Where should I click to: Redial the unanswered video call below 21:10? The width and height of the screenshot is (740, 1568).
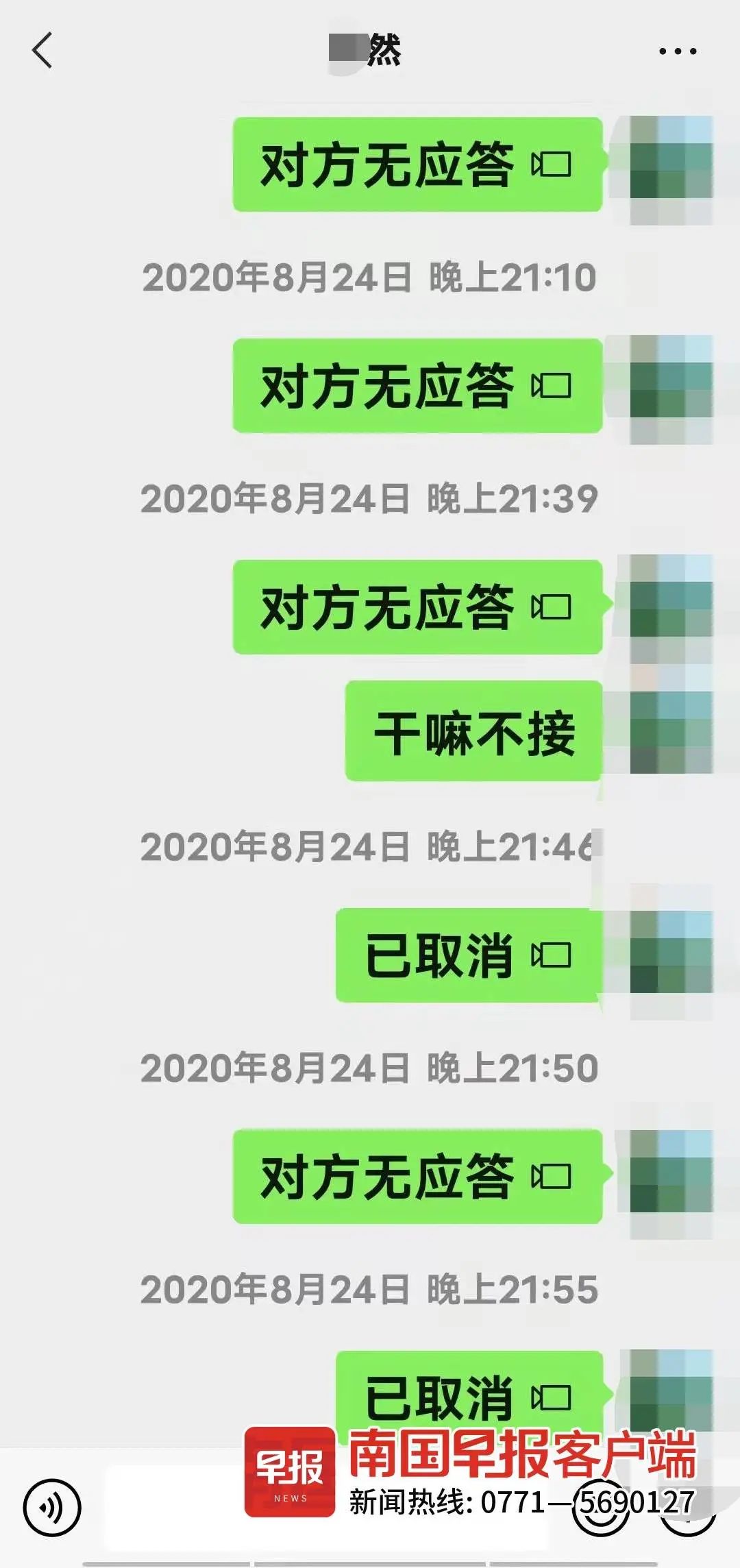pos(417,386)
